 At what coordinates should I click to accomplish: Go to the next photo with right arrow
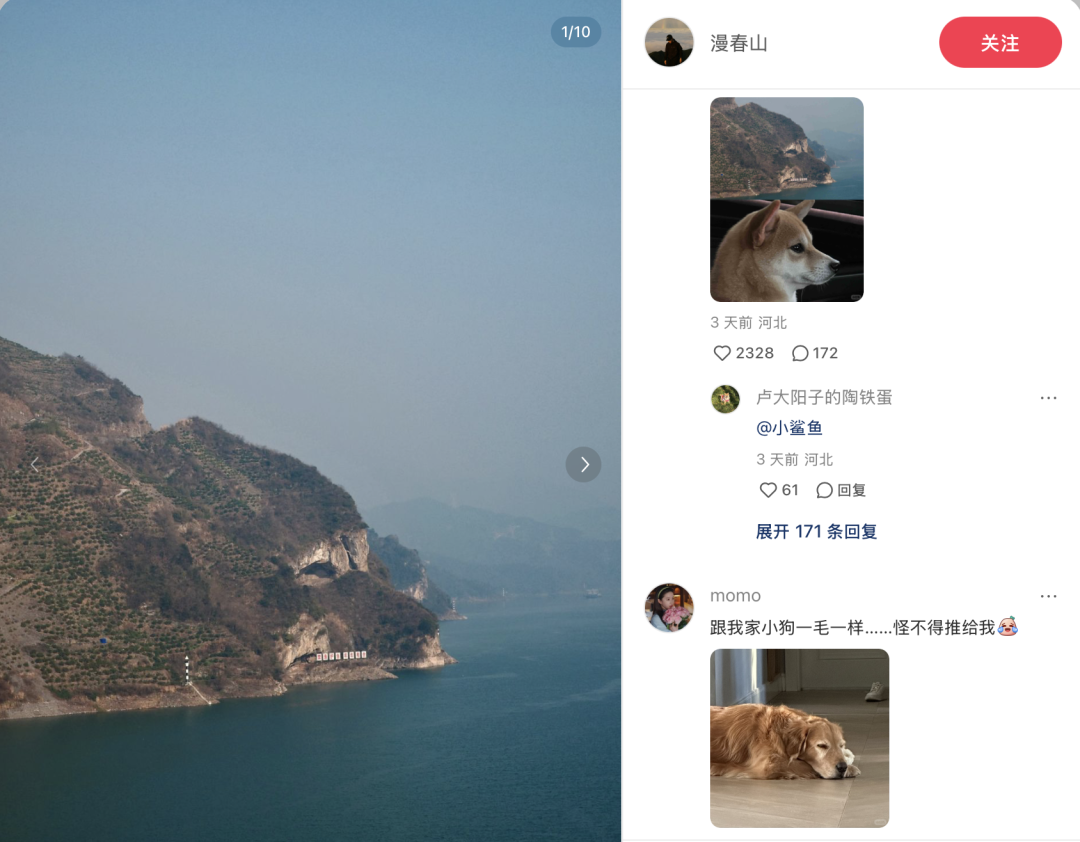pos(584,464)
